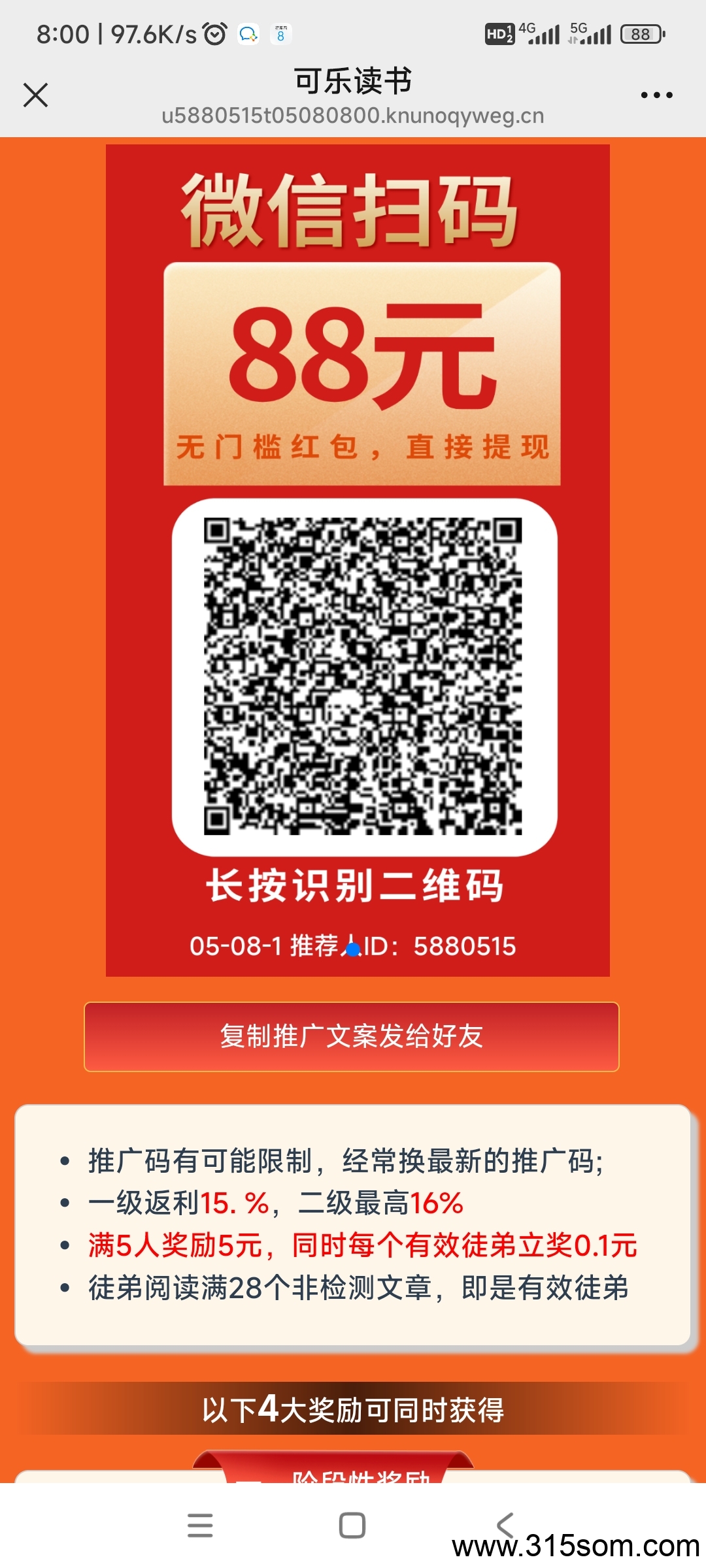The height and width of the screenshot is (1568, 706).
Task: Open recent apps from navigation bar
Action: pos(200,1526)
